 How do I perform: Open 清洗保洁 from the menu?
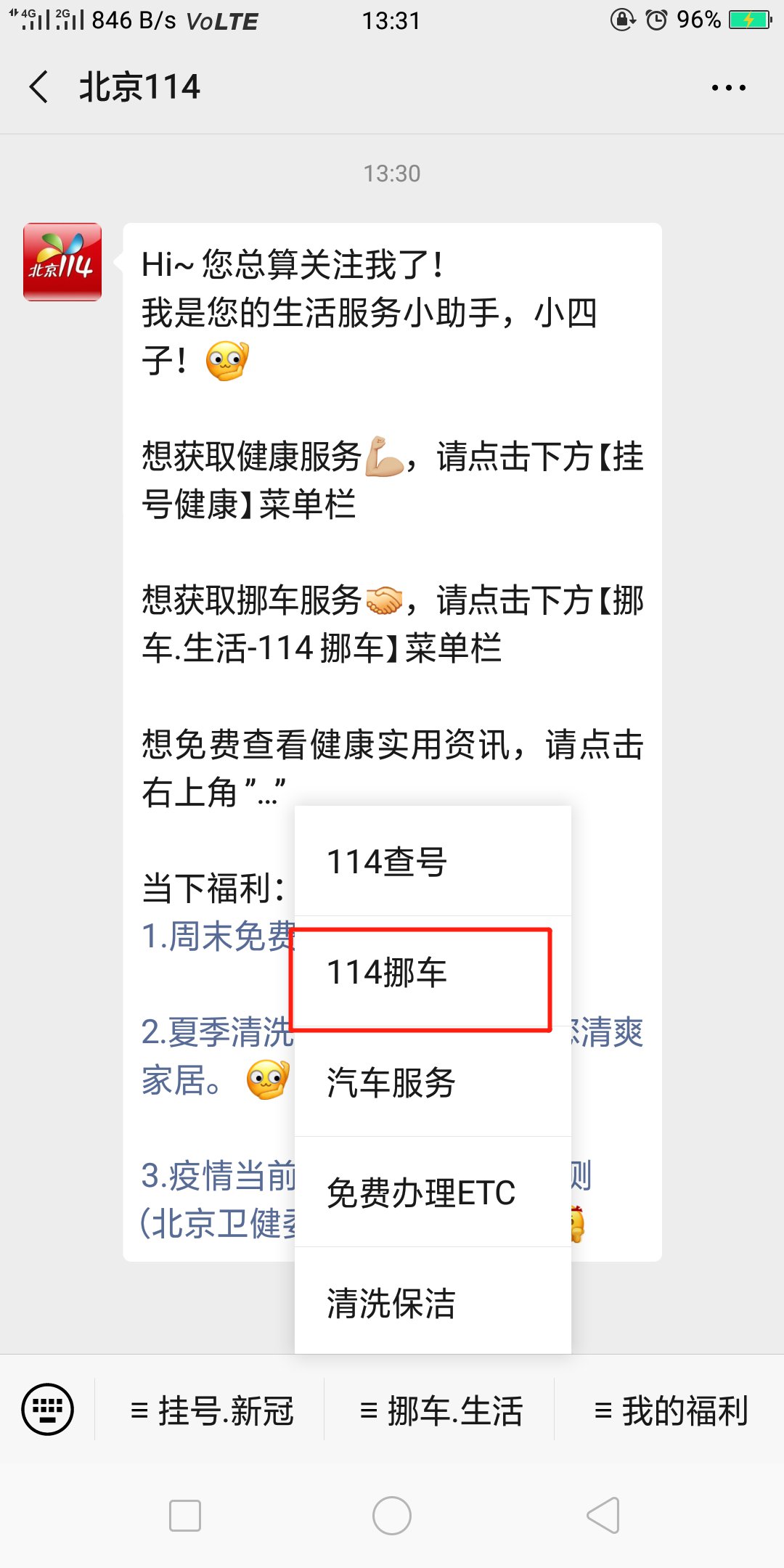[432, 1302]
